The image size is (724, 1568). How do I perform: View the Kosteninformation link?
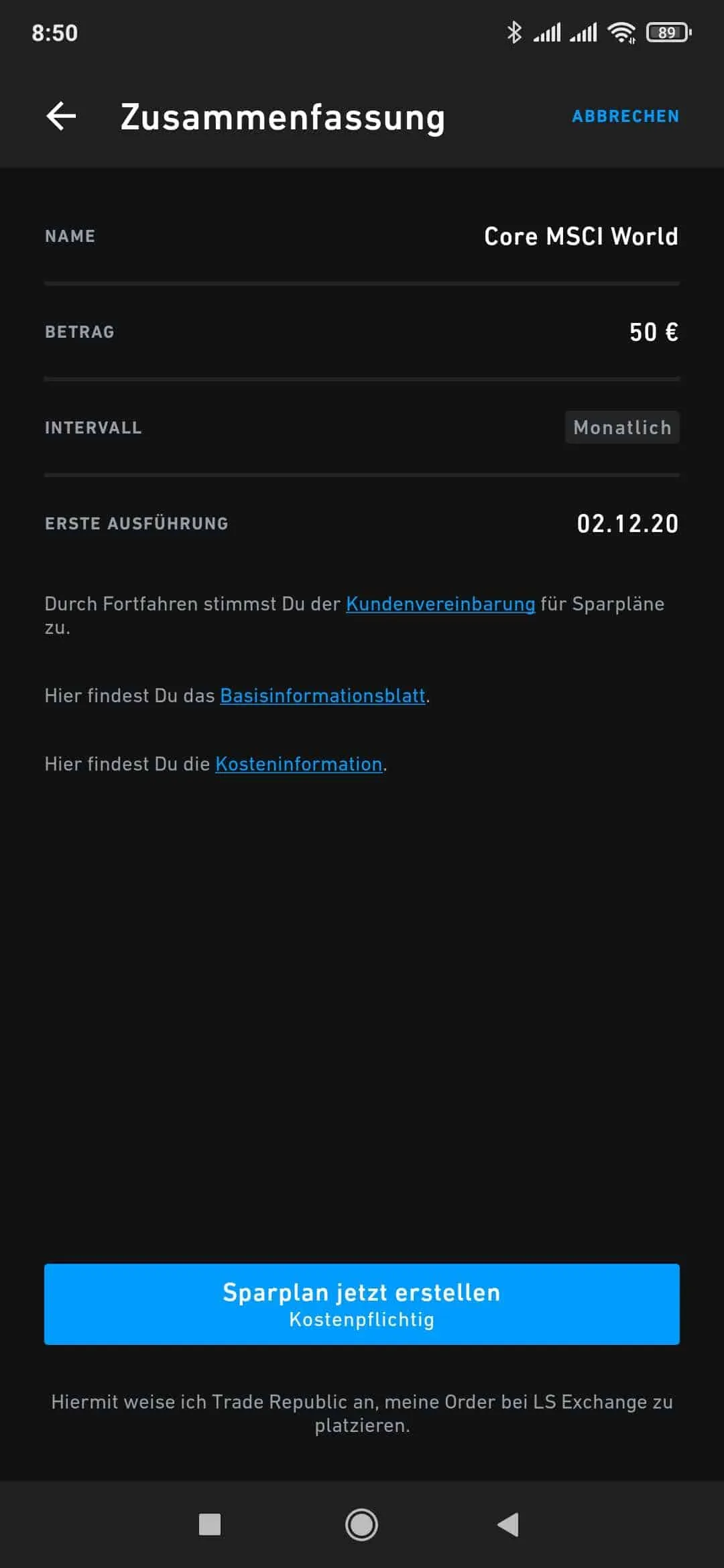[x=299, y=764]
